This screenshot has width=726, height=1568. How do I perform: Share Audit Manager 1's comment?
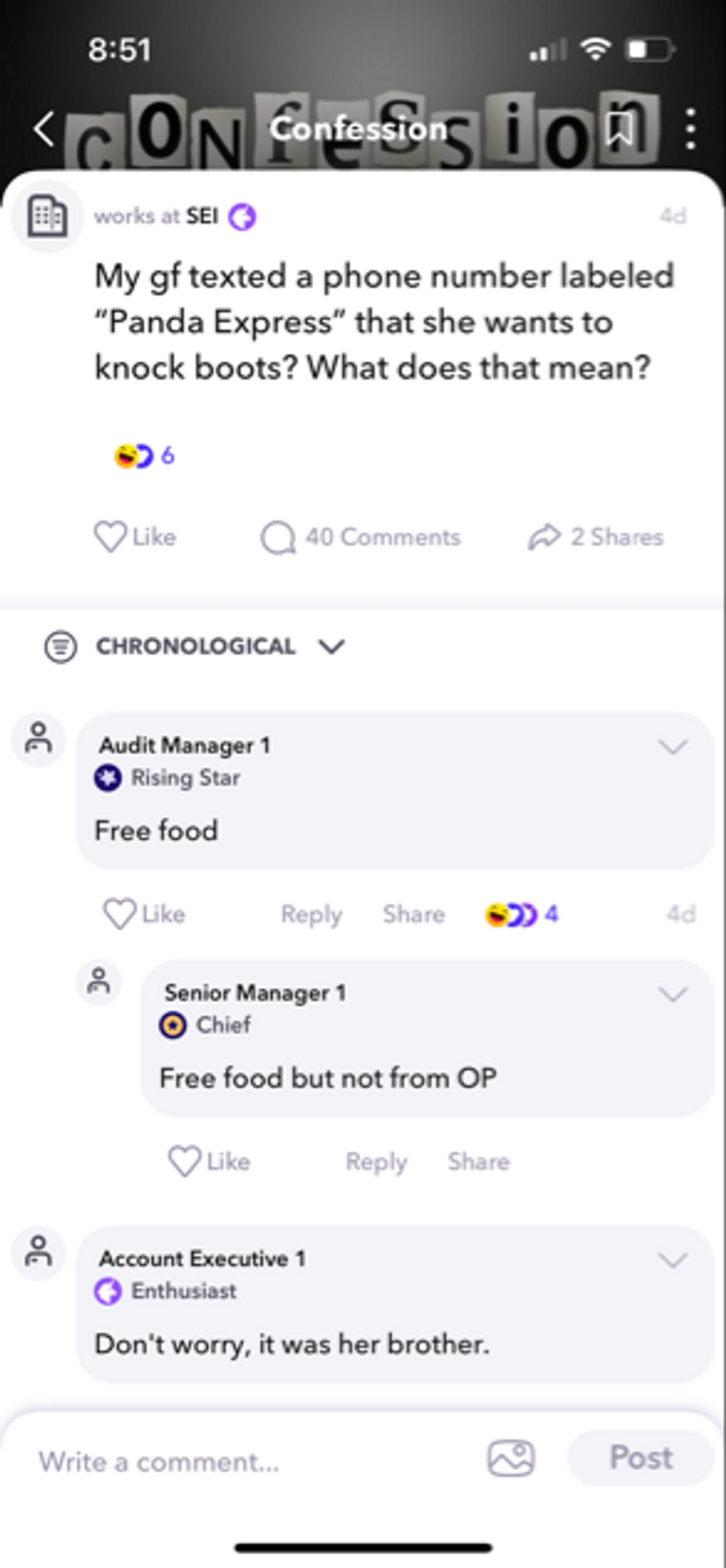(x=414, y=914)
